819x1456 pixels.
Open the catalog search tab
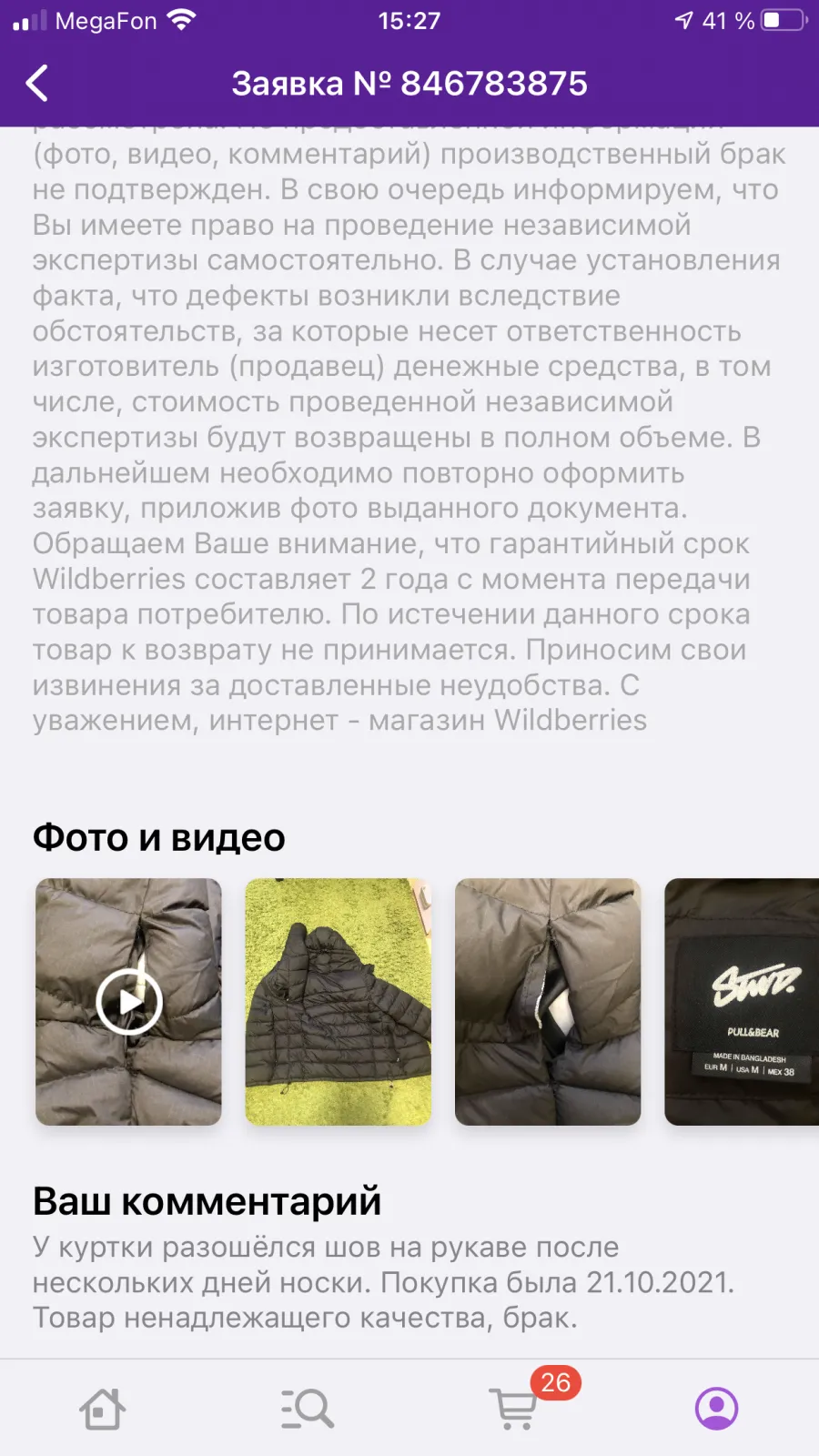tap(308, 1409)
